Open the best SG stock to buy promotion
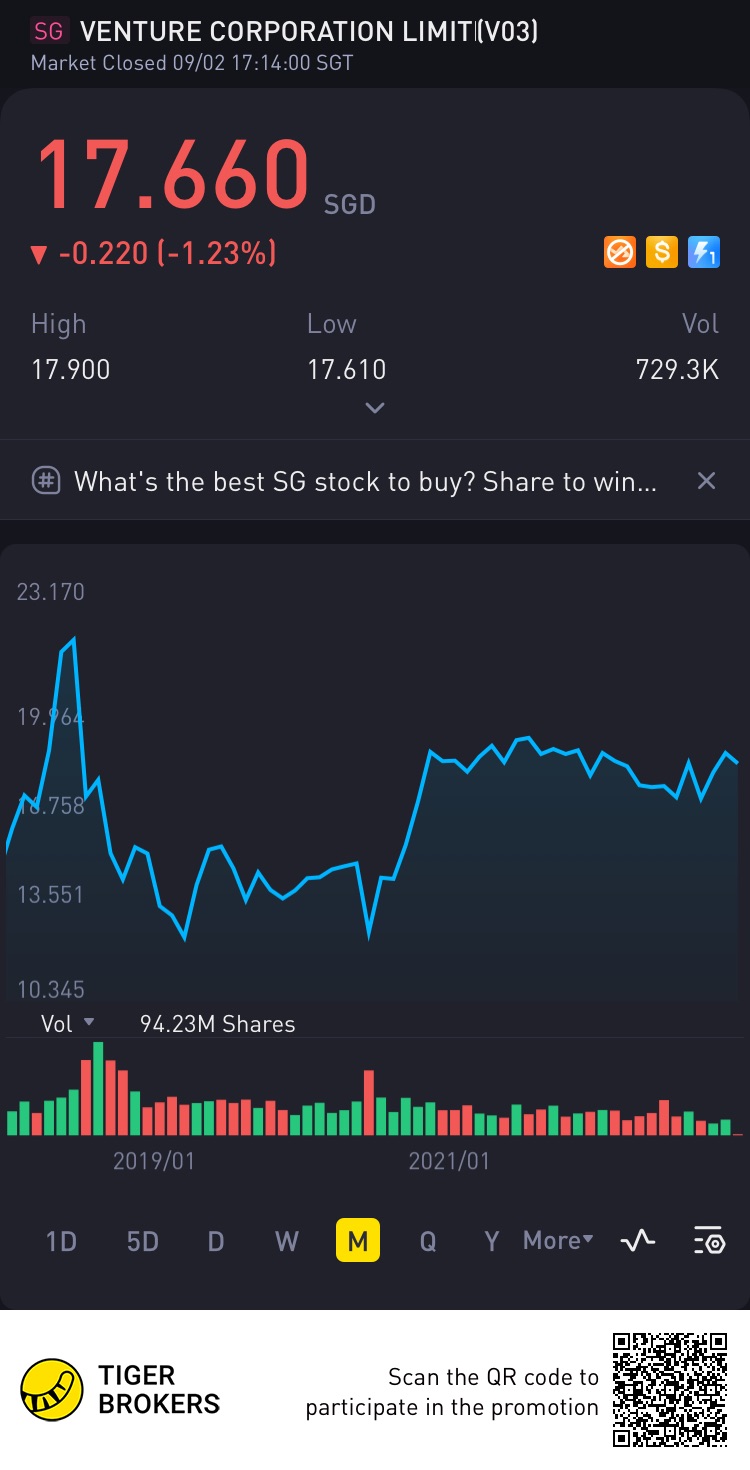 (365, 481)
